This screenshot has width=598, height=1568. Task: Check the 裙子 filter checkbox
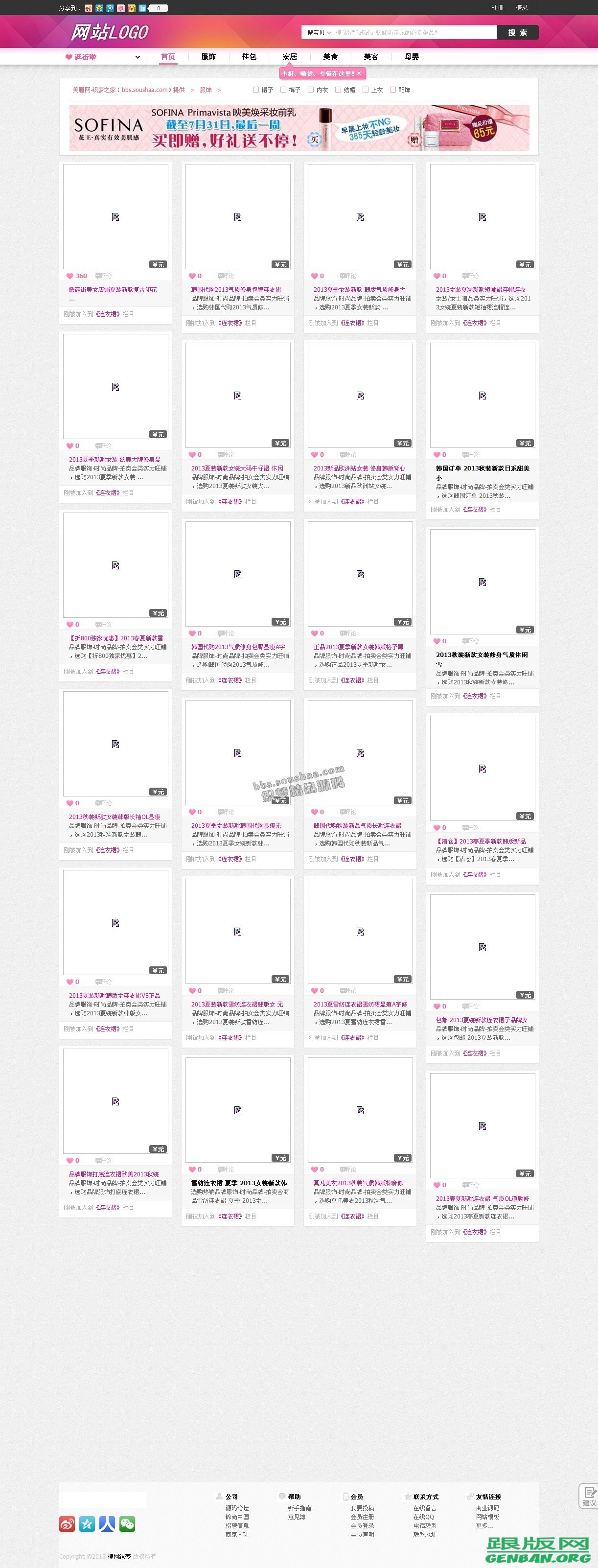[x=256, y=90]
